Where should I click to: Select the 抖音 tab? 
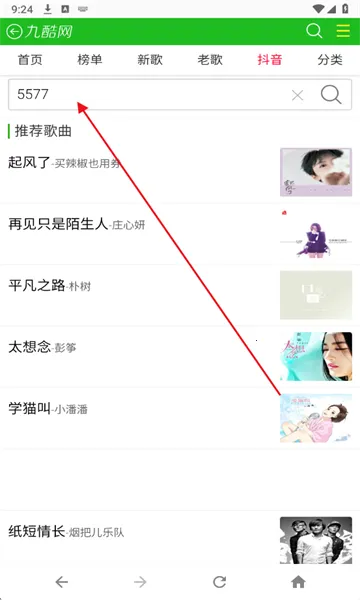[x=270, y=60]
